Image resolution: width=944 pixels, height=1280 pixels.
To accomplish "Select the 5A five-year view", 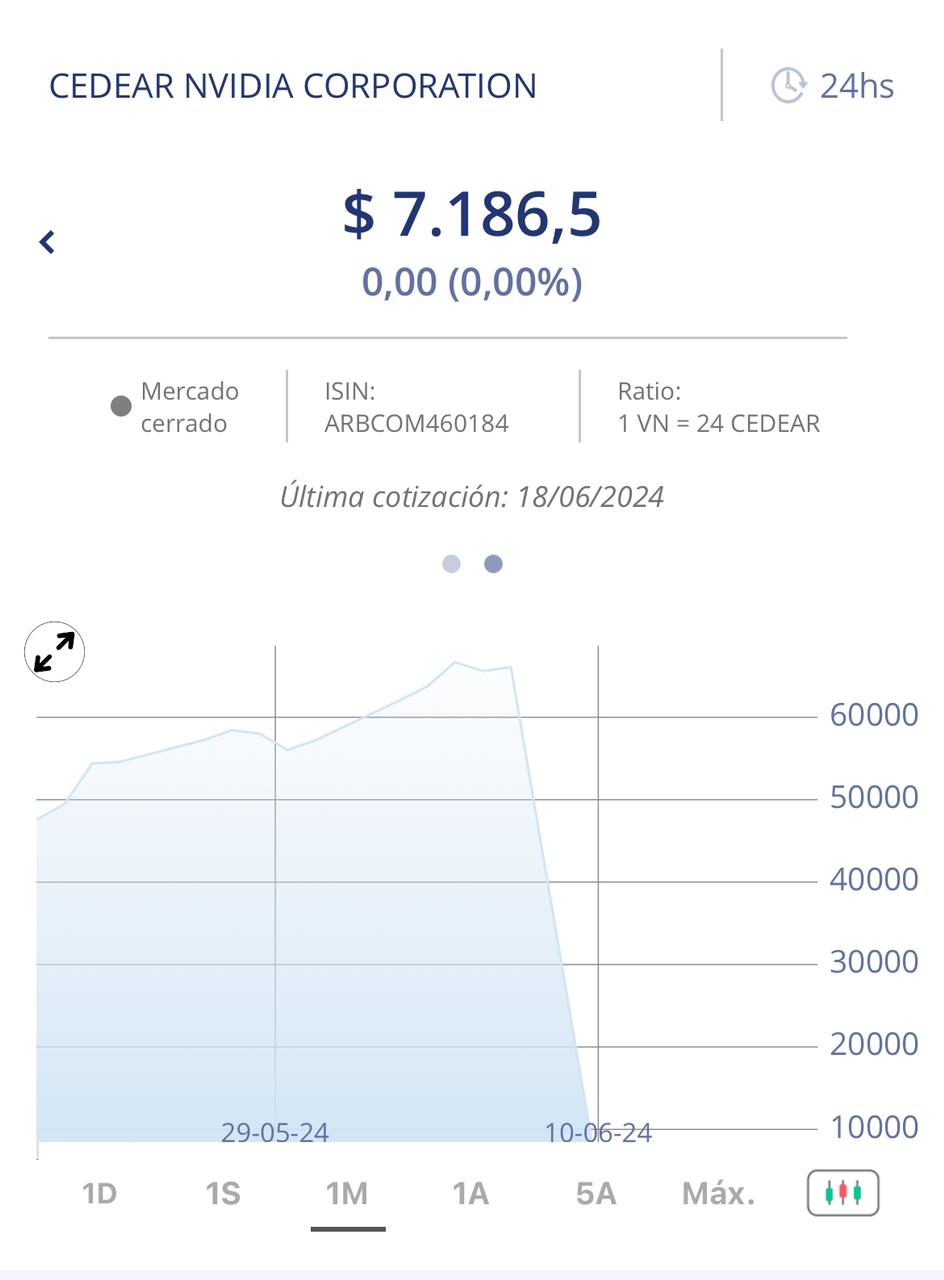I will pyautogui.click(x=597, y=1193).
